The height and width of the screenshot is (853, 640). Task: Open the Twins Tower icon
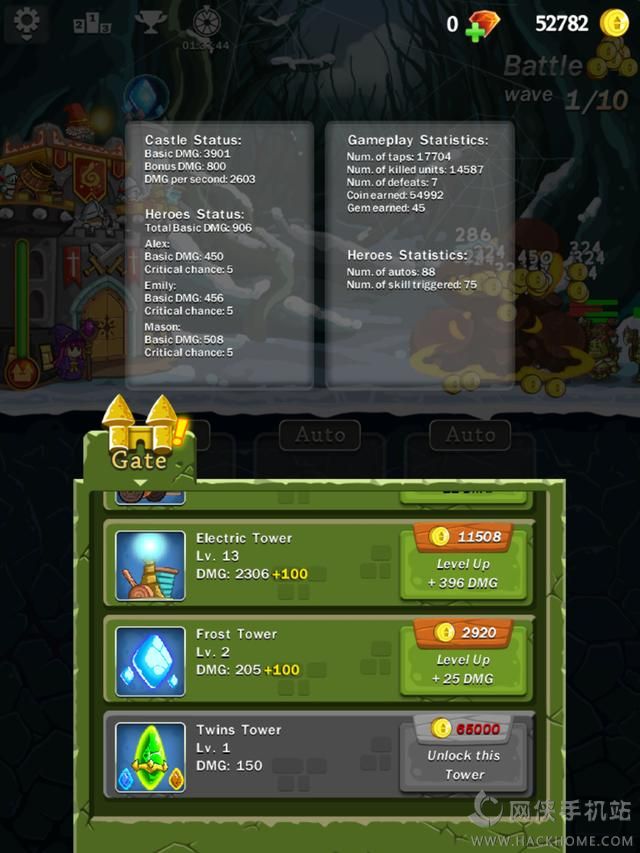(150, 757)
